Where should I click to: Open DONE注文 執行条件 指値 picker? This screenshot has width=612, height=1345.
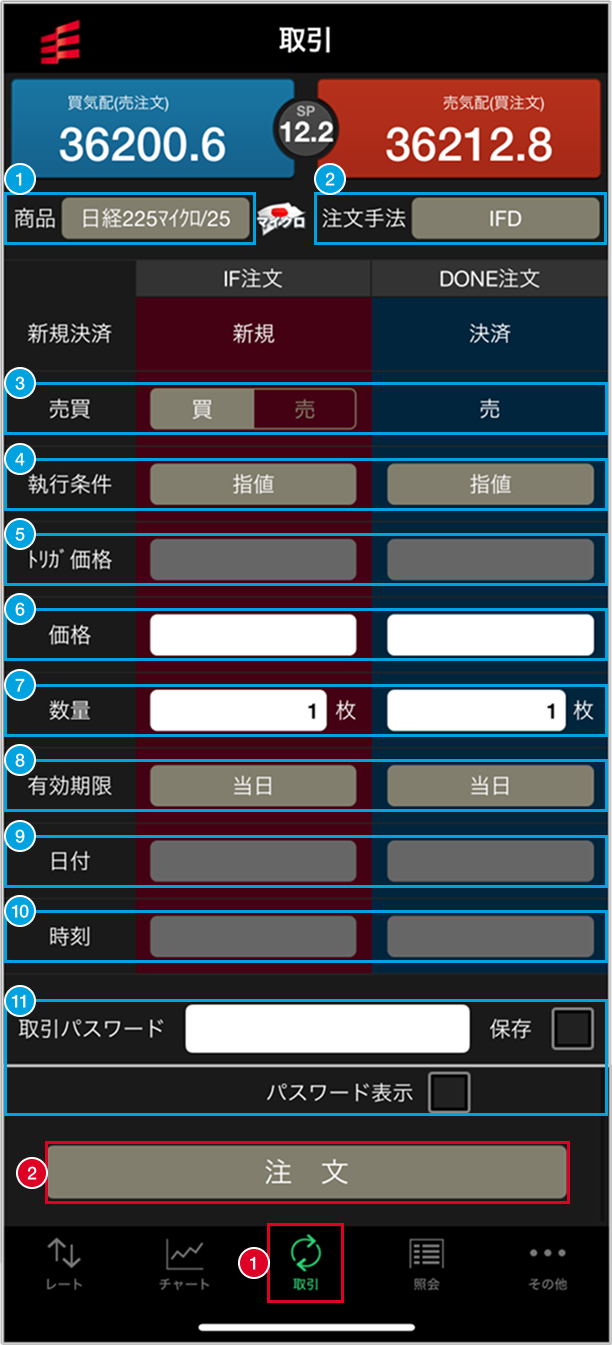[x=490, y=484]
